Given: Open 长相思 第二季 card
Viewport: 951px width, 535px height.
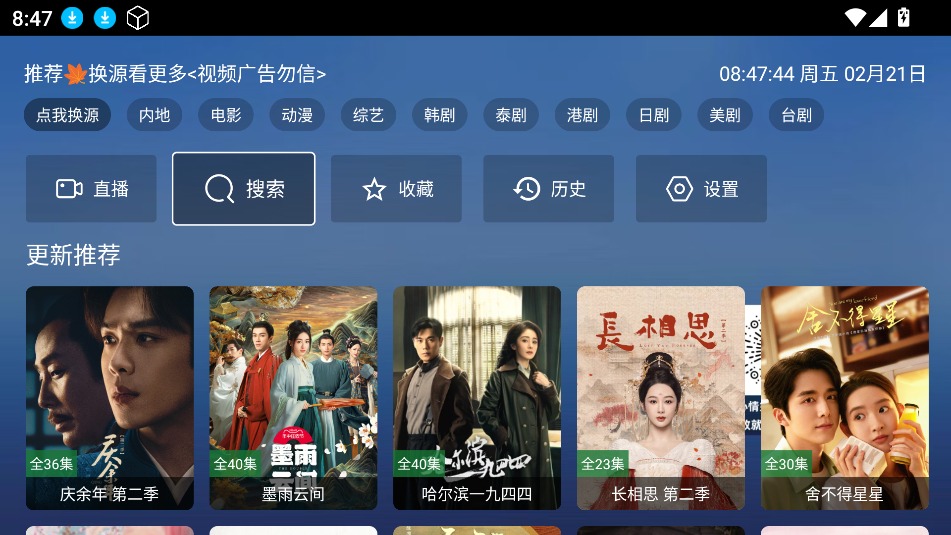Looking at the screenshot, I should pyautogui.click(x=661, y=397).
